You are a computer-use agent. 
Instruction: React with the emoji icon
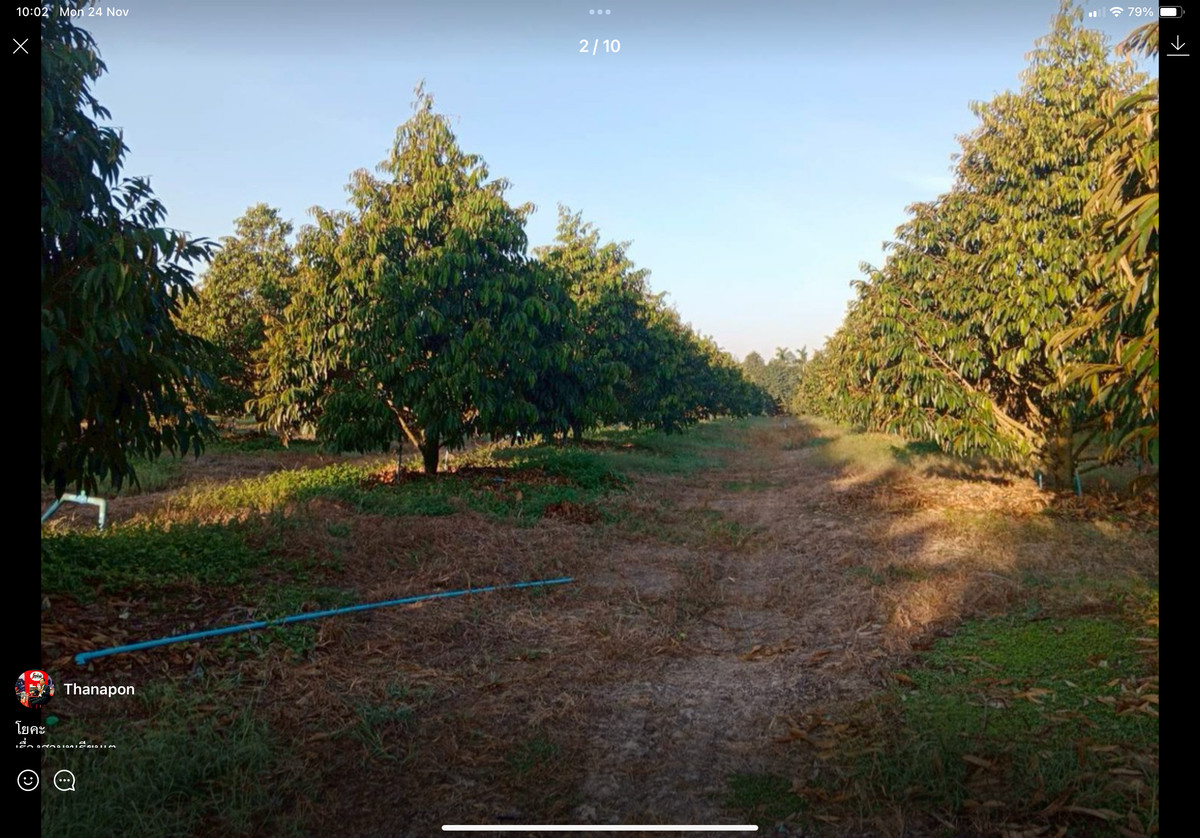[28, 780]
